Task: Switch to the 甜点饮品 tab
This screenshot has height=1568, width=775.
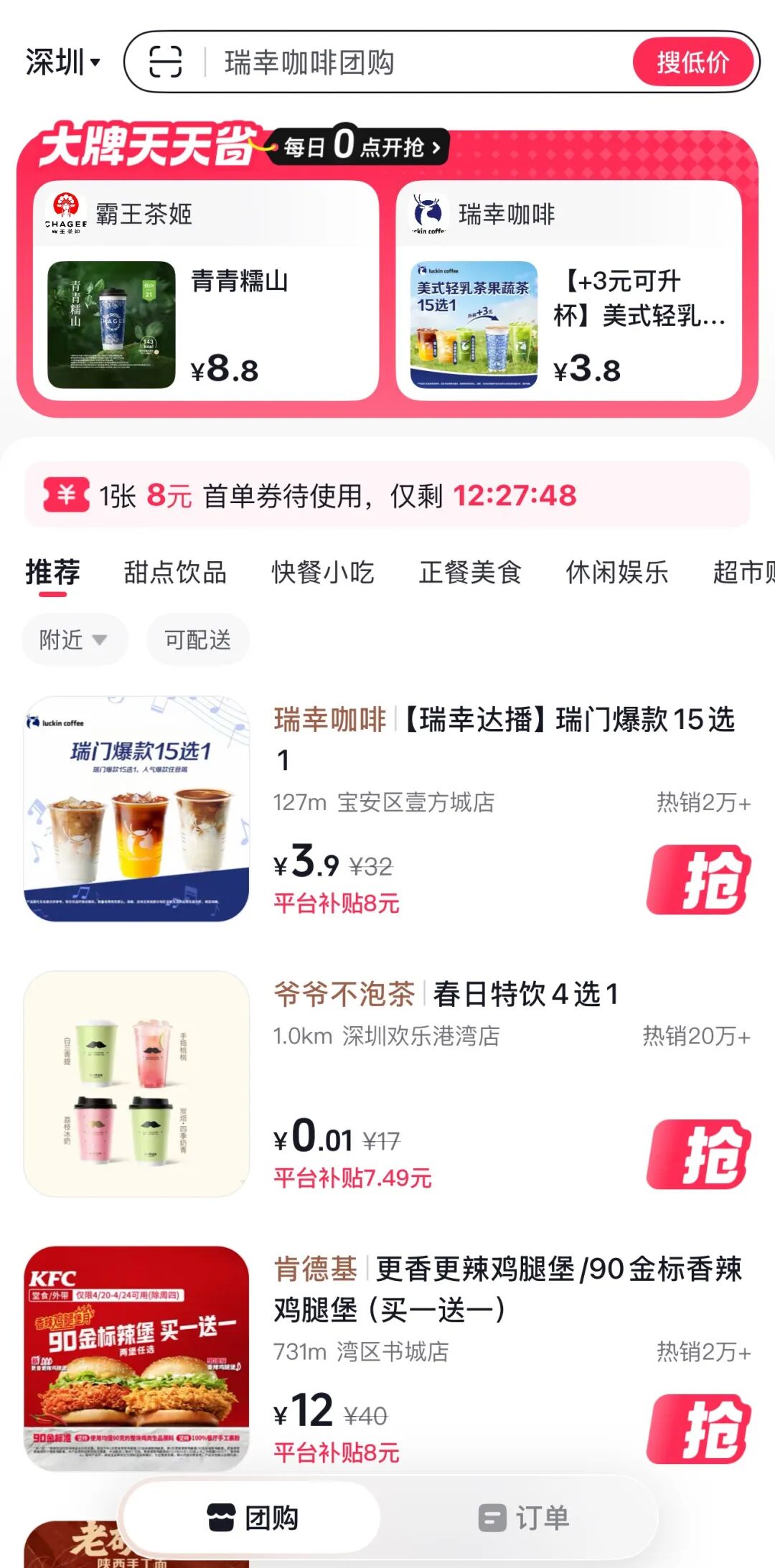Action: (175, 573)
